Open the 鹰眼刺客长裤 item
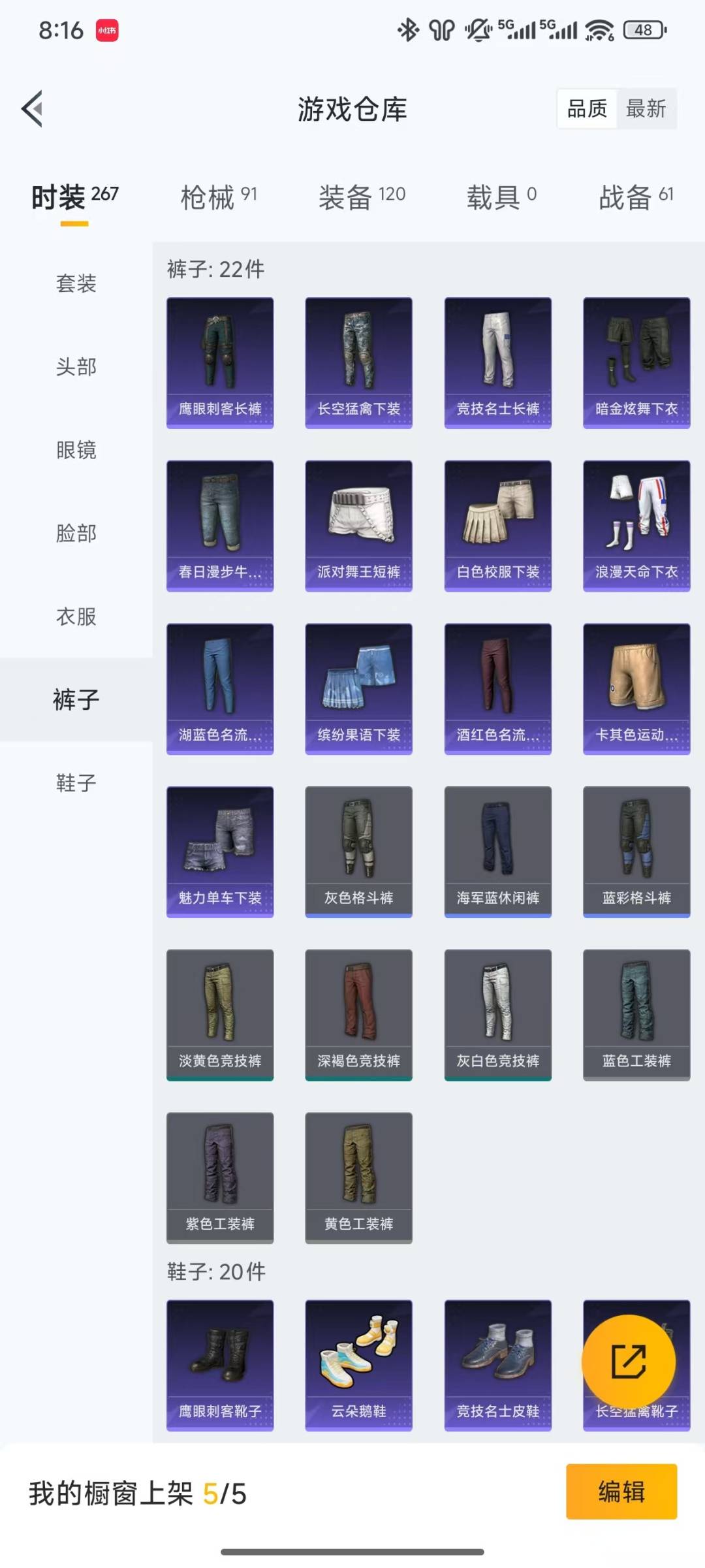 click(220, 362)
